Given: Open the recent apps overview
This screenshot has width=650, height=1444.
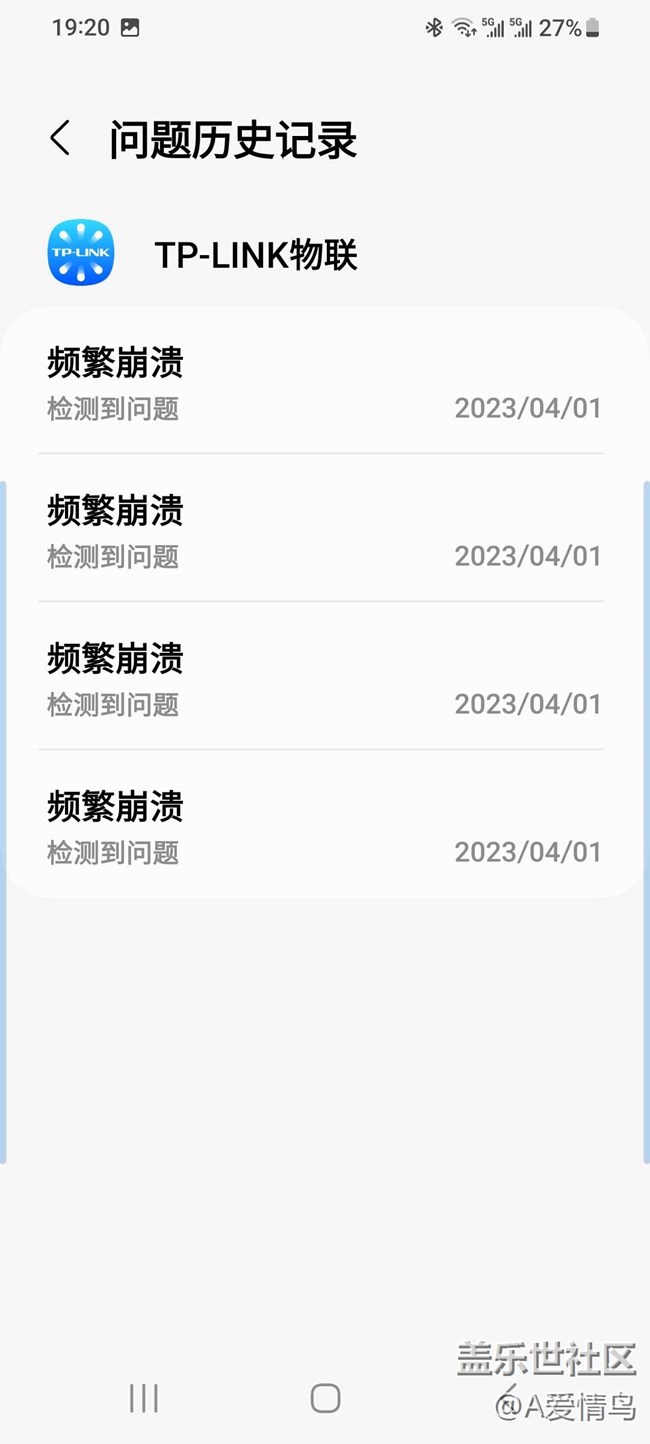Looking at the screenshot, I should [144, 1398].
